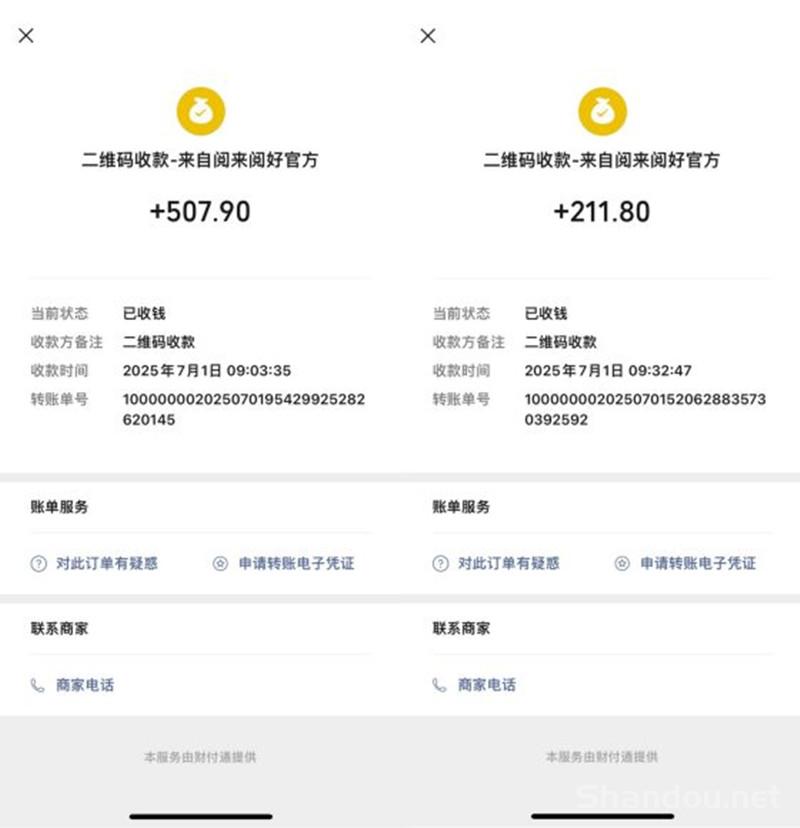
Task: Click the question mark icon beside 对此订单有疑惑 on left
Action: click(36, 564)
